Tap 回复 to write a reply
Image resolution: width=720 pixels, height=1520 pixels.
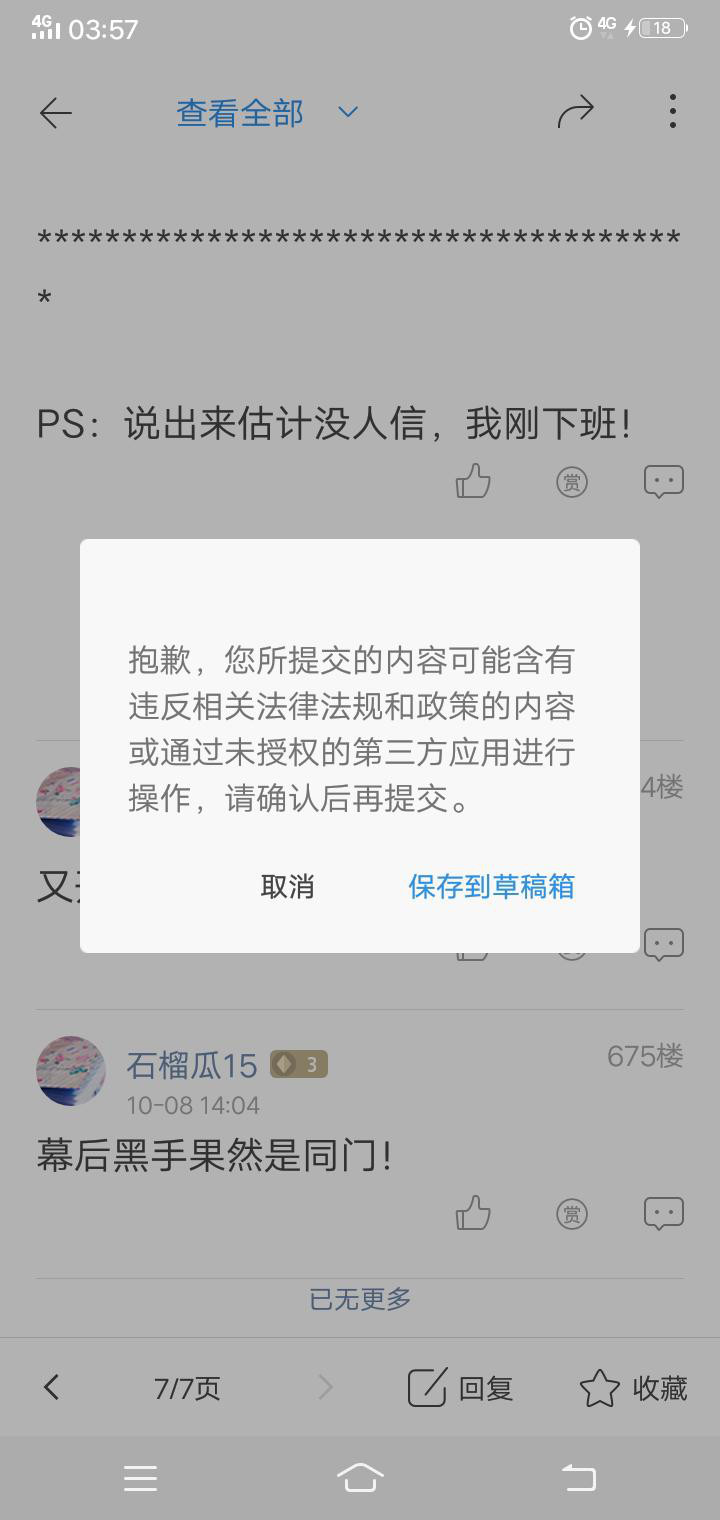(x=461, y=1388)
